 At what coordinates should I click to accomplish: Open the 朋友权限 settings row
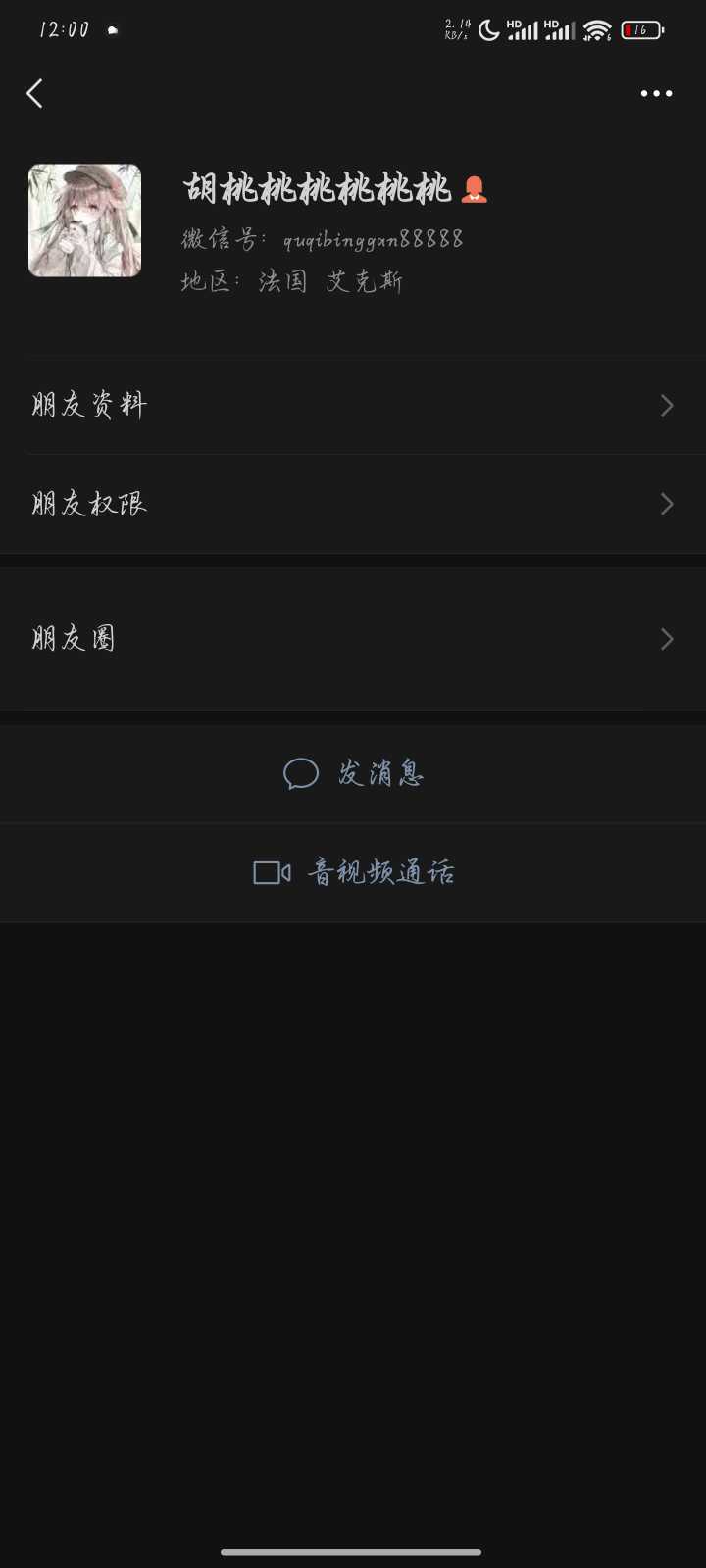(353, 504)
